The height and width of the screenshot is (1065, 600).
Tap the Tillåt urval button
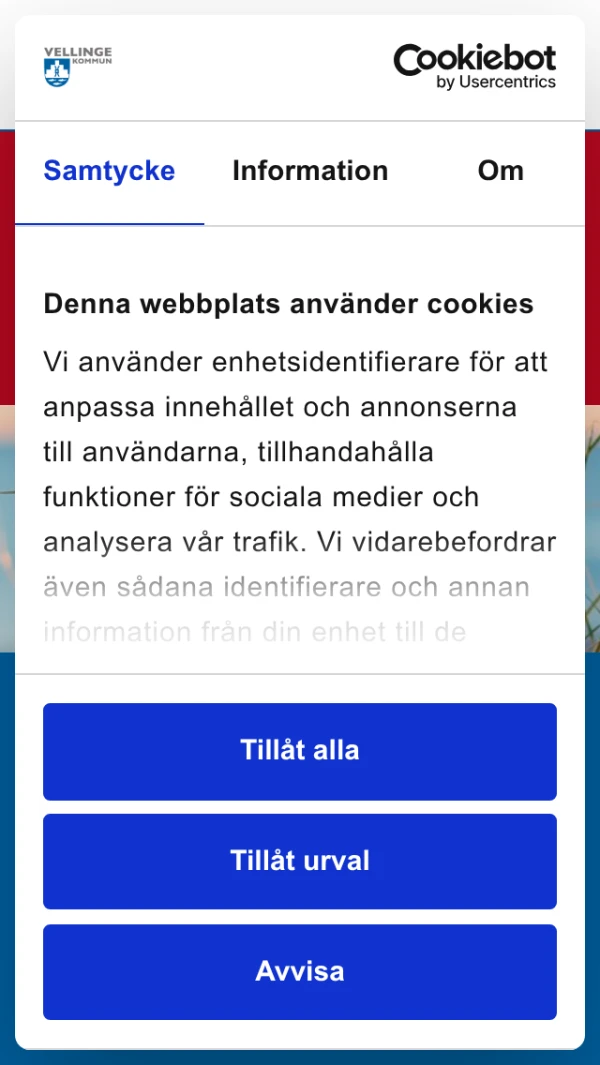(x=300, y=861)
